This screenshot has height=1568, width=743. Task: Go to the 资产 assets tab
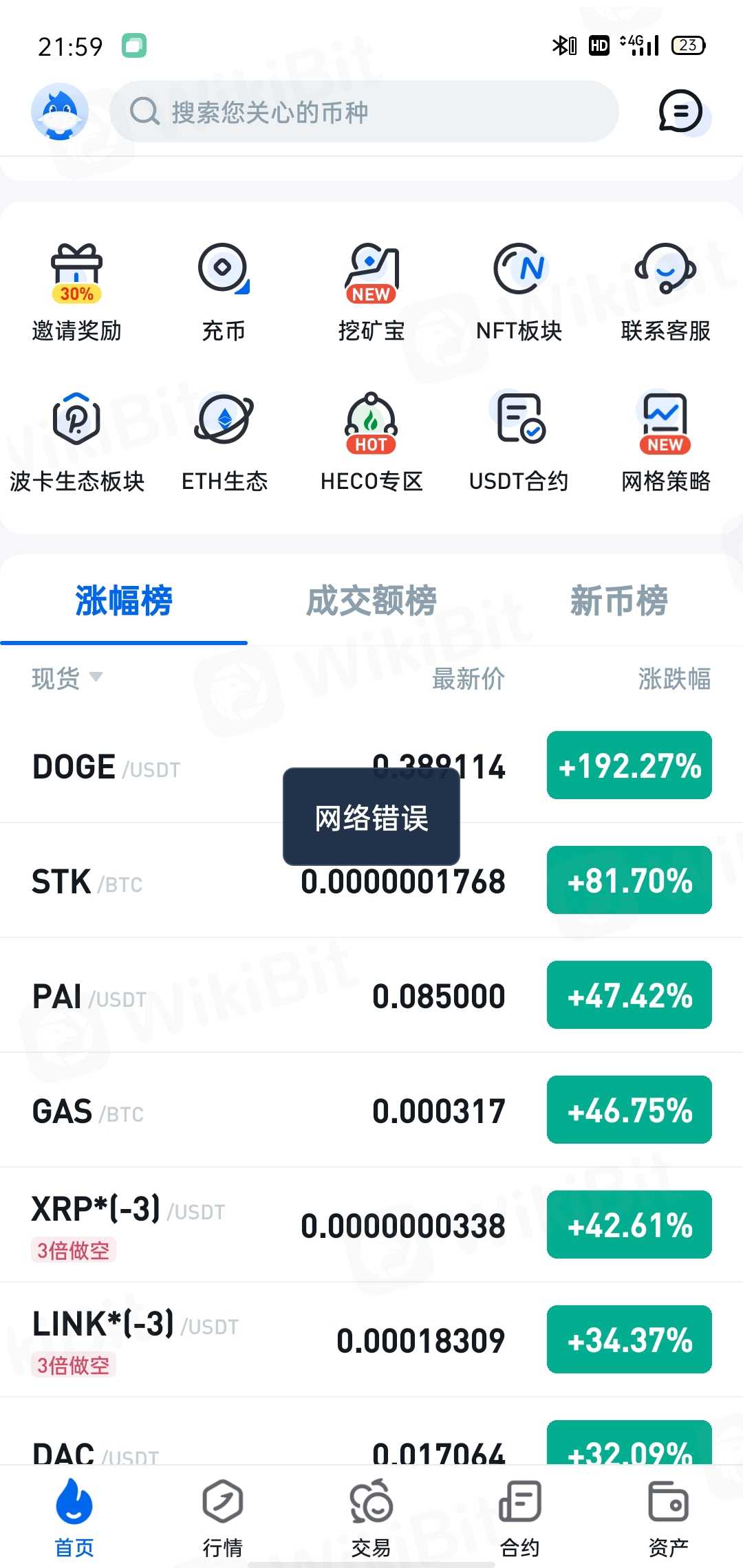pos(668,1518)
